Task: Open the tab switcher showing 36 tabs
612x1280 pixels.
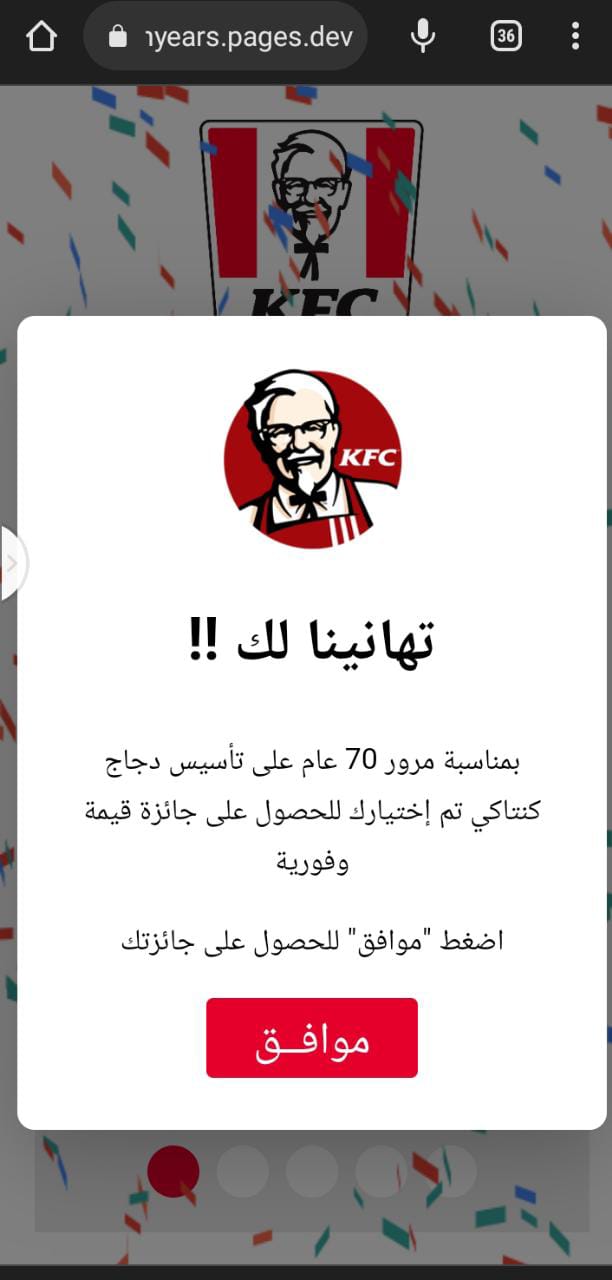Action: [506, 37]
